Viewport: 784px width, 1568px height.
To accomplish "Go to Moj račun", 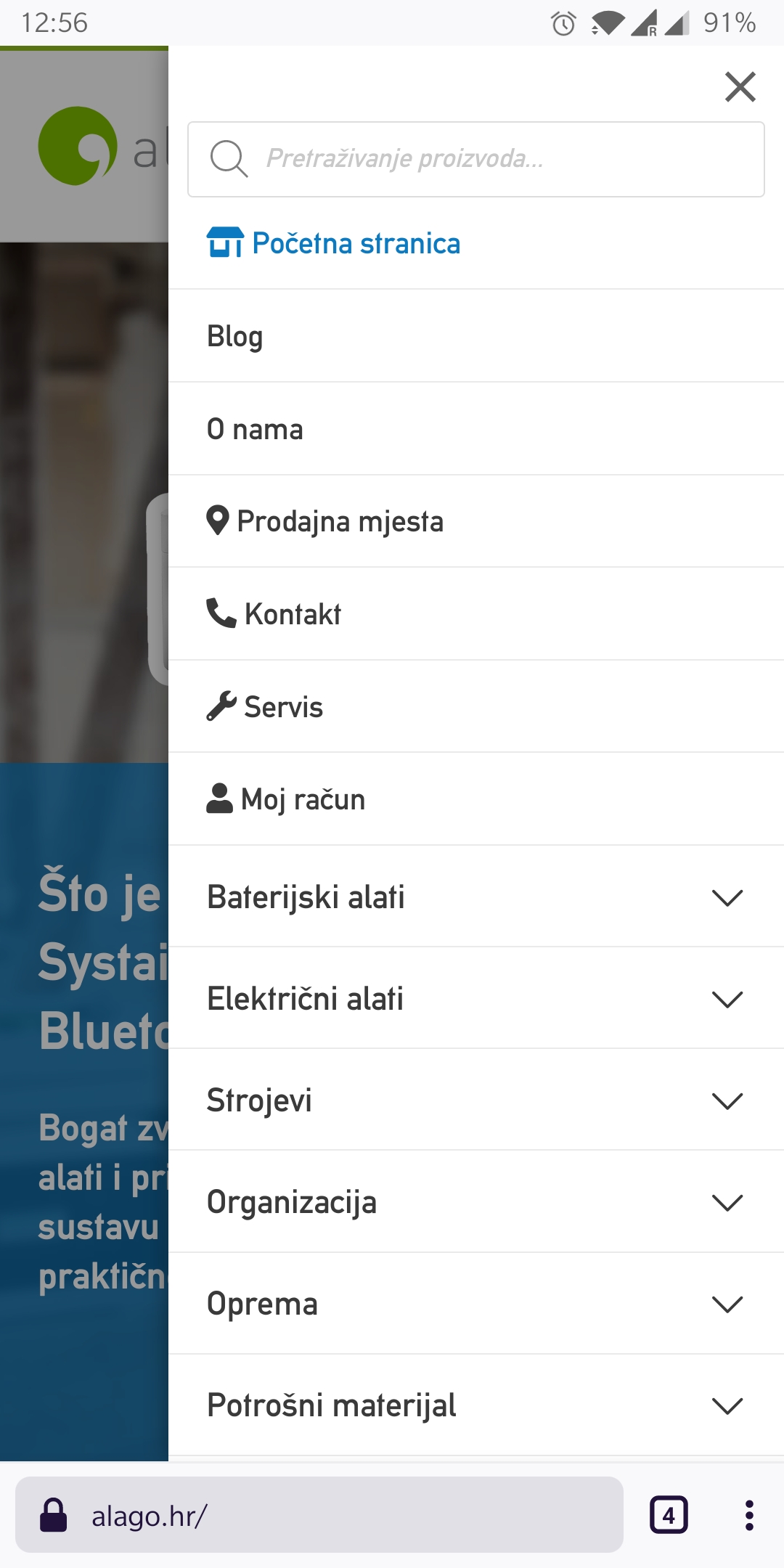I will tap(476, 799).
